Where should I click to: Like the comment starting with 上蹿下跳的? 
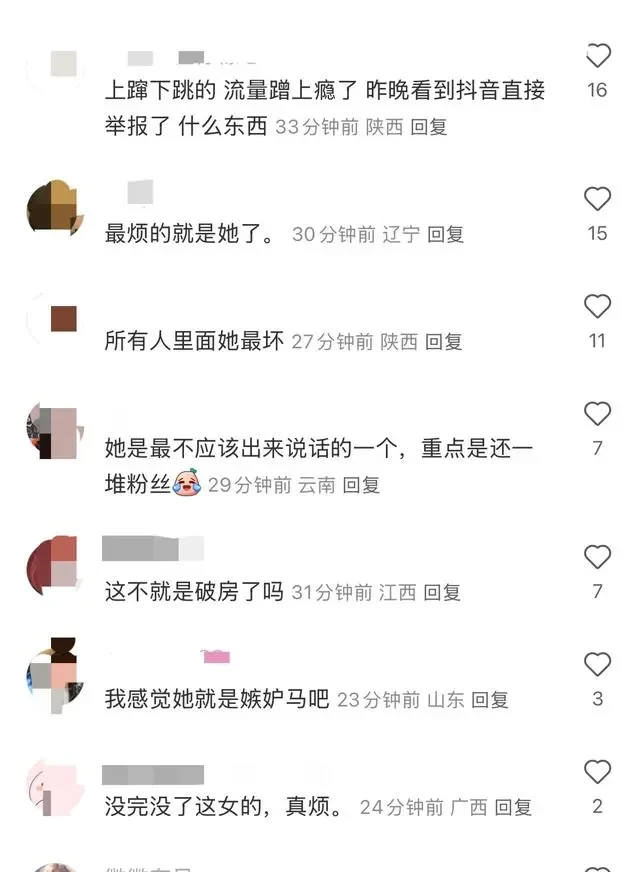(x=597, y=56)
